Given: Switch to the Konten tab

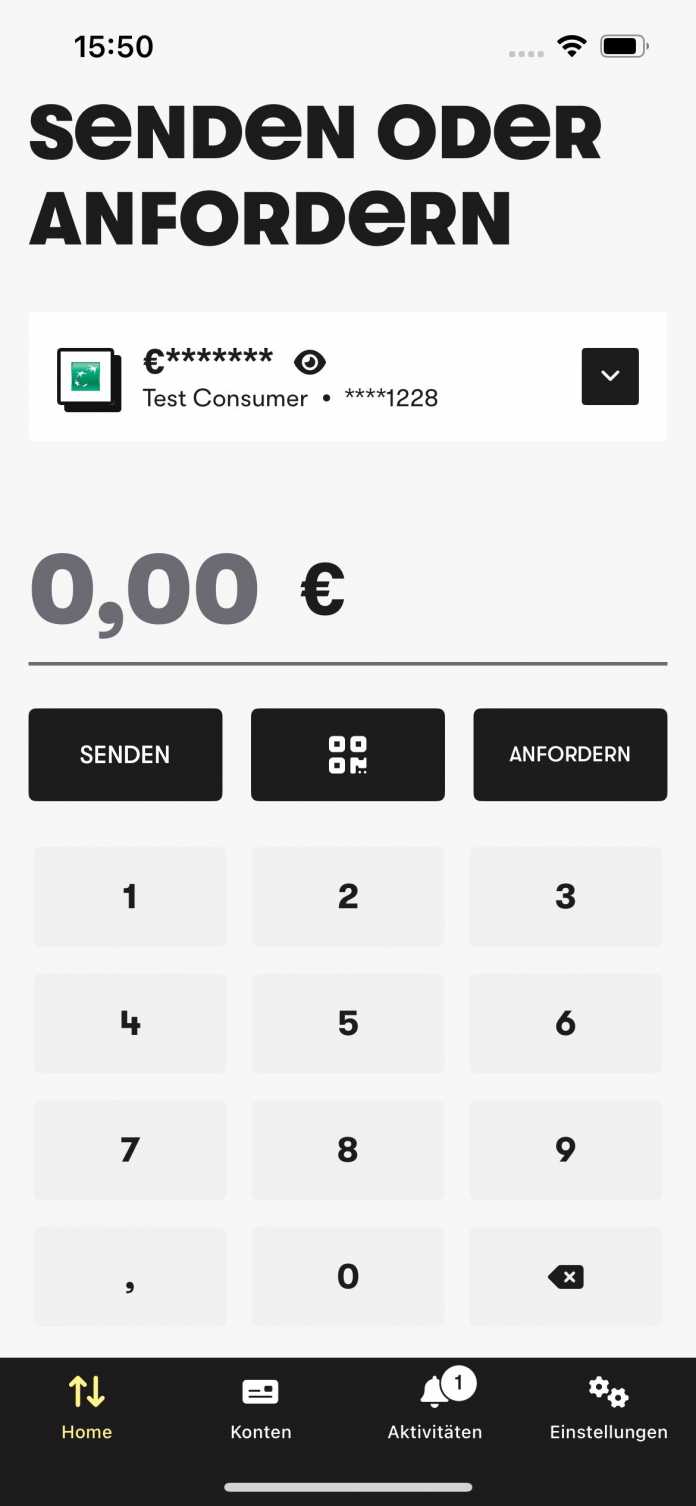Looking at the screenshot, I should (x=261, y=1408).
